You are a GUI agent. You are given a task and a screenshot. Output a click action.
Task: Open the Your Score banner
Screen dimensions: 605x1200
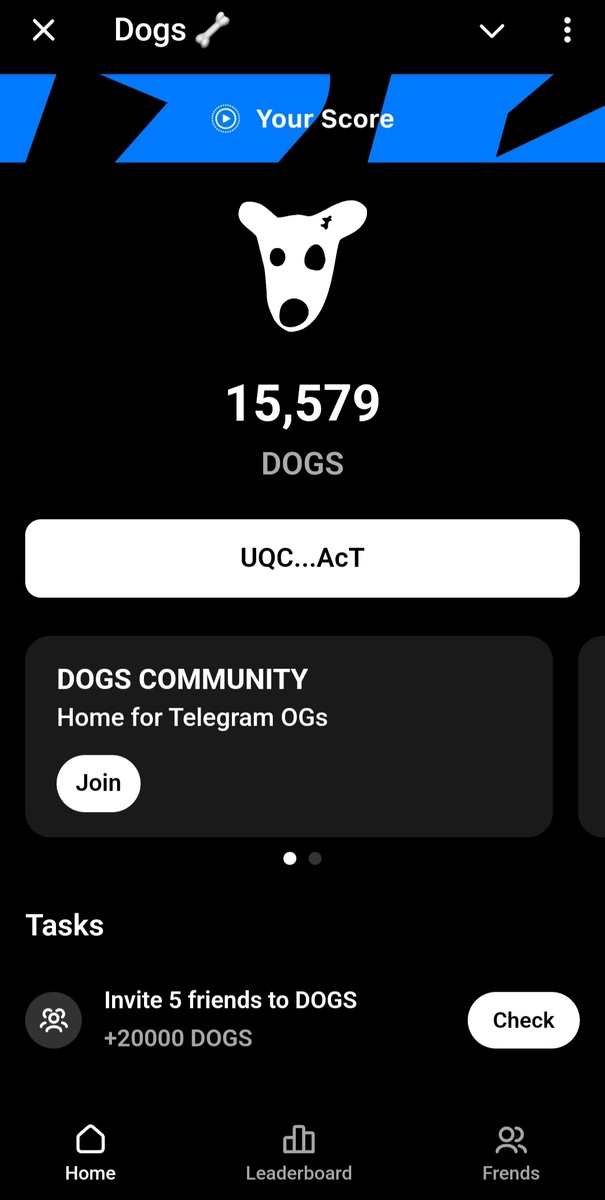(x=303, y=119)
